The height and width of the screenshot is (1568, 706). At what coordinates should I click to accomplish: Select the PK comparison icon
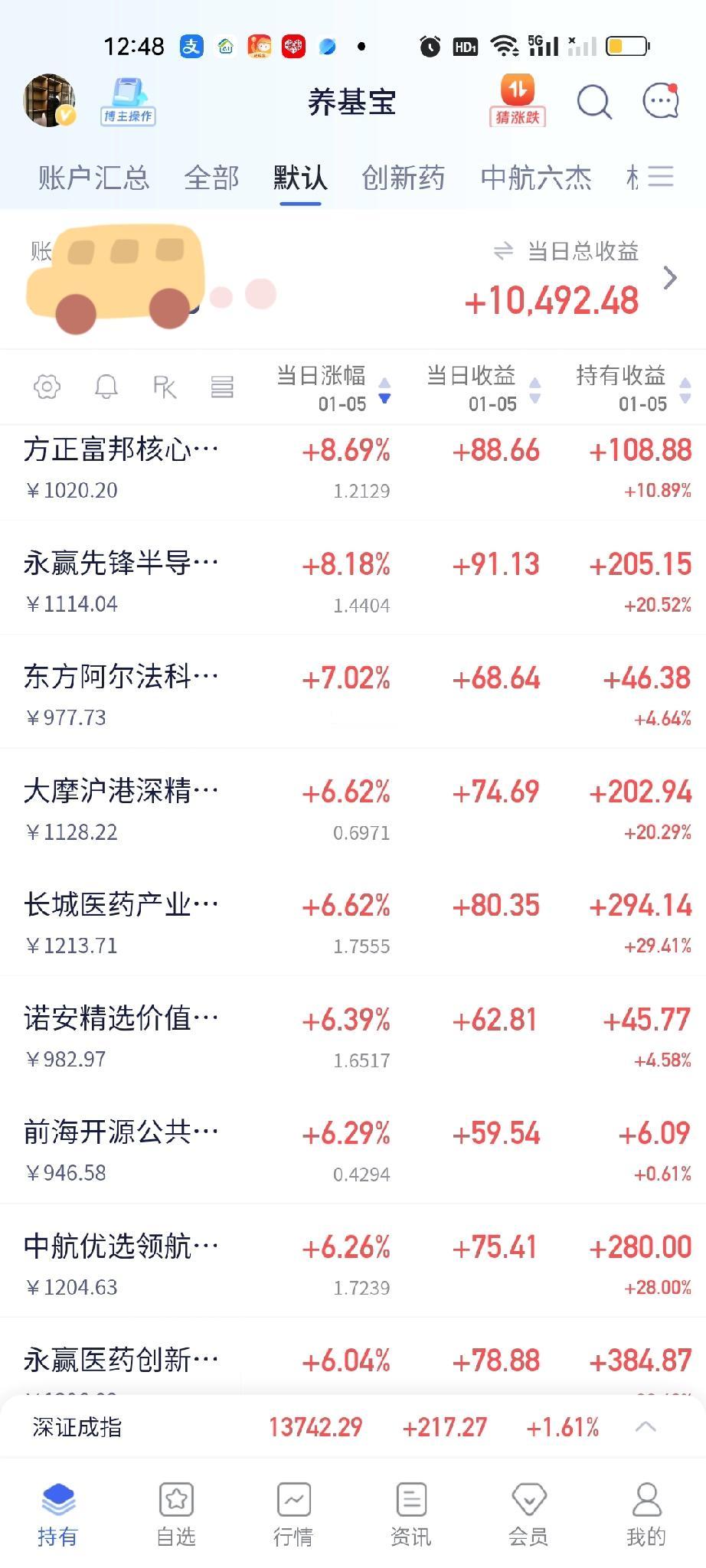tap(164, 387)
